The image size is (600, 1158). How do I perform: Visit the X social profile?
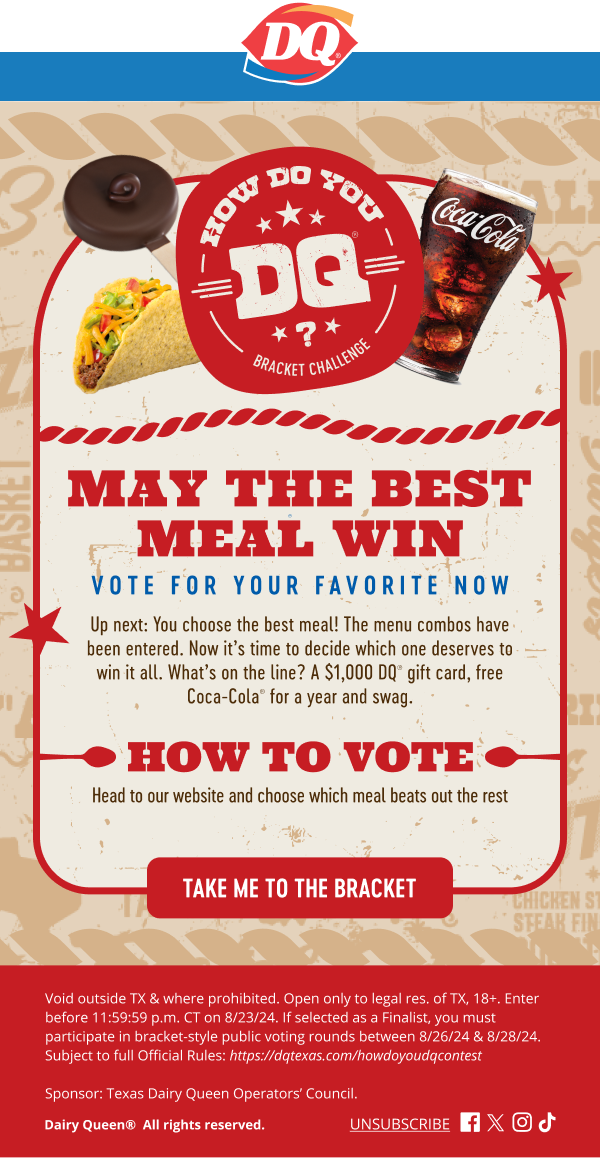(x=496, y=1123)
